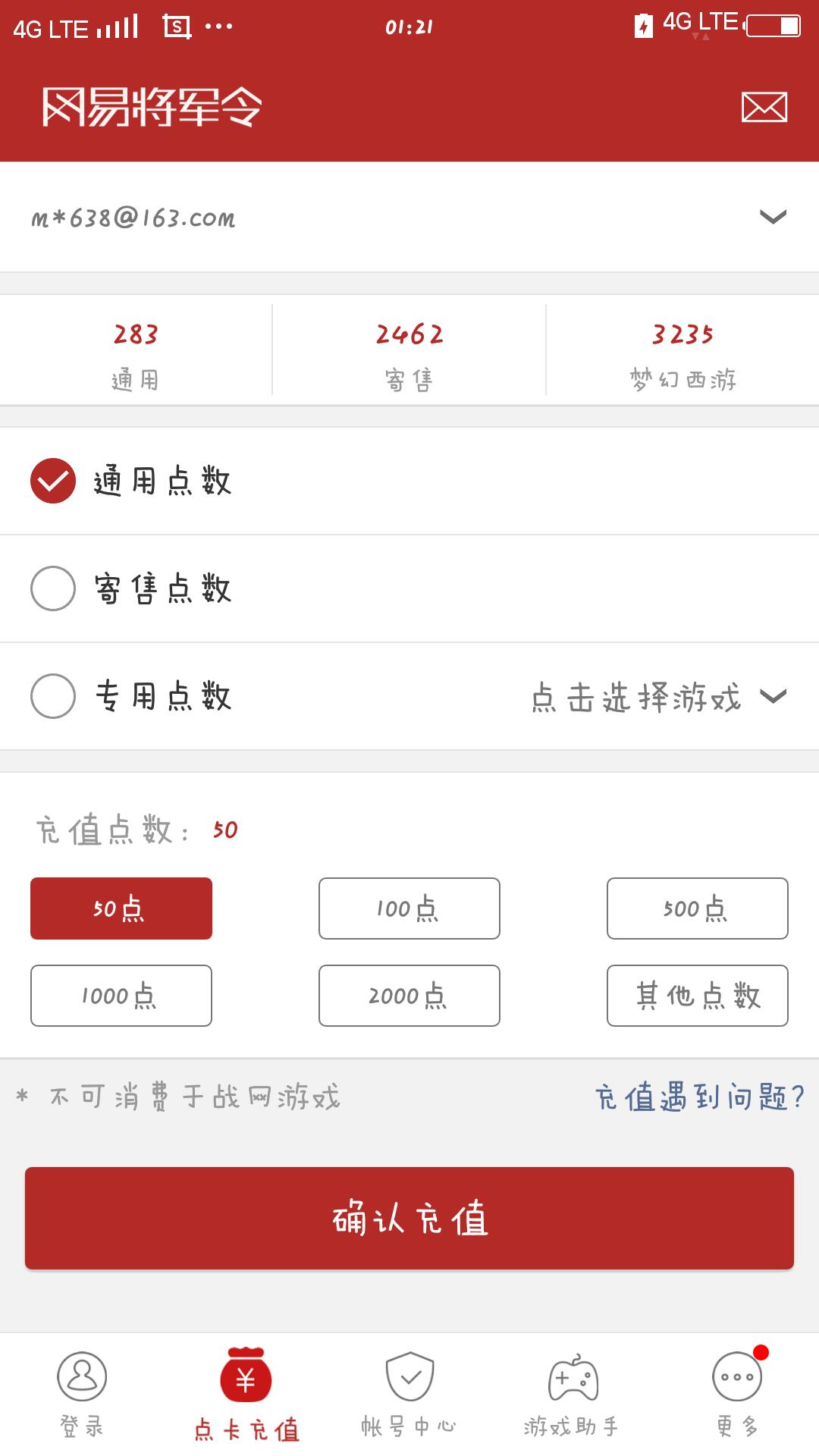Switch to the 点卡充值 tab
Screen dimensions: 819x1456
[246, 1394]
